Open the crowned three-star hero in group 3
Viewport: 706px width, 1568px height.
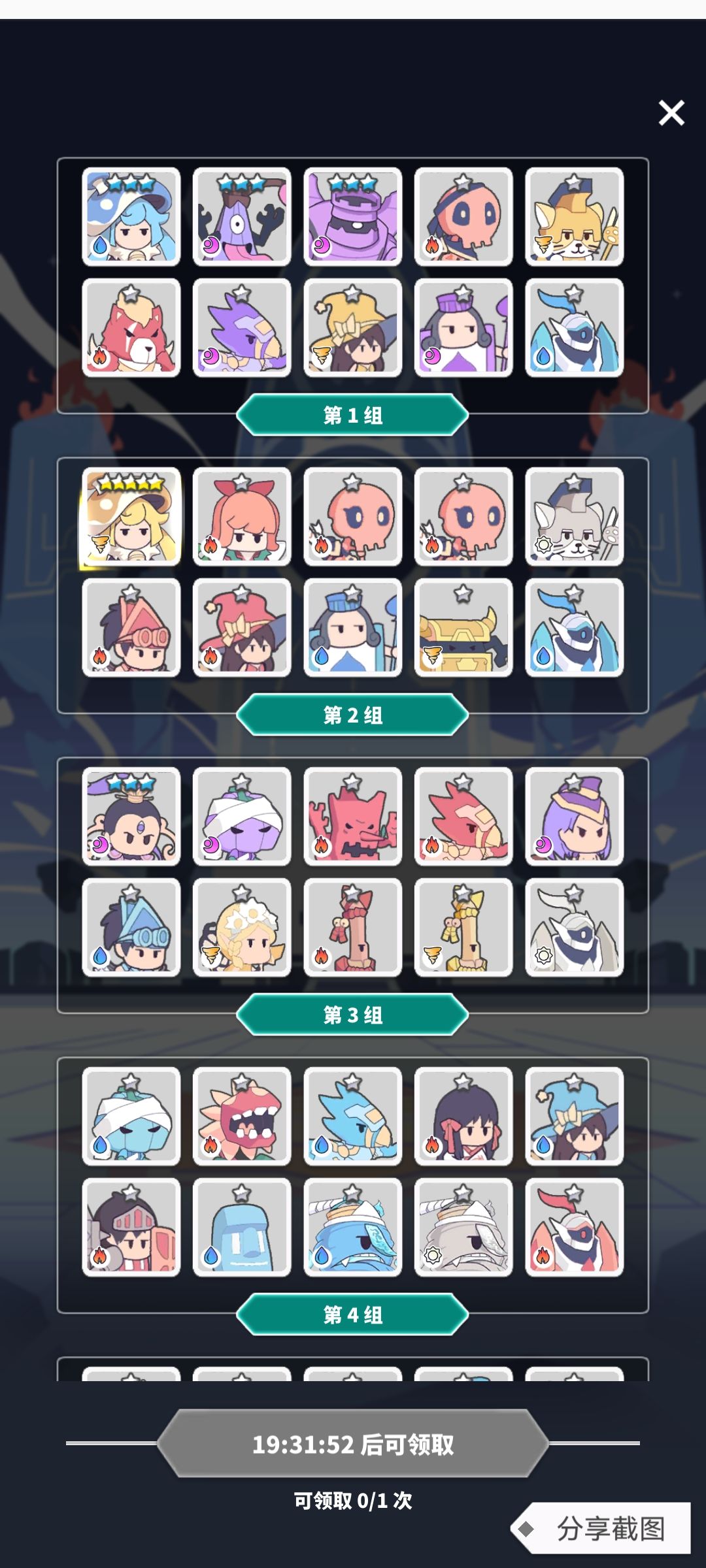131,817
